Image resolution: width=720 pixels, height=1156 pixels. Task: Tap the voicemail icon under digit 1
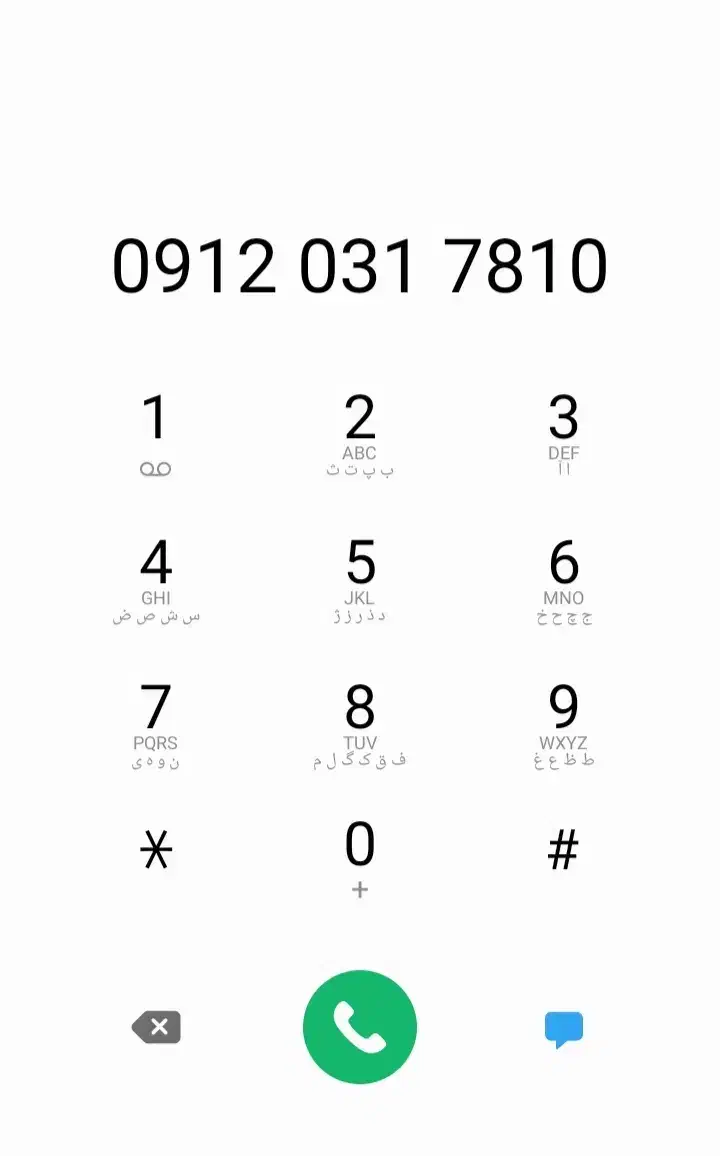pyautogui.click(x=156, y=466)
